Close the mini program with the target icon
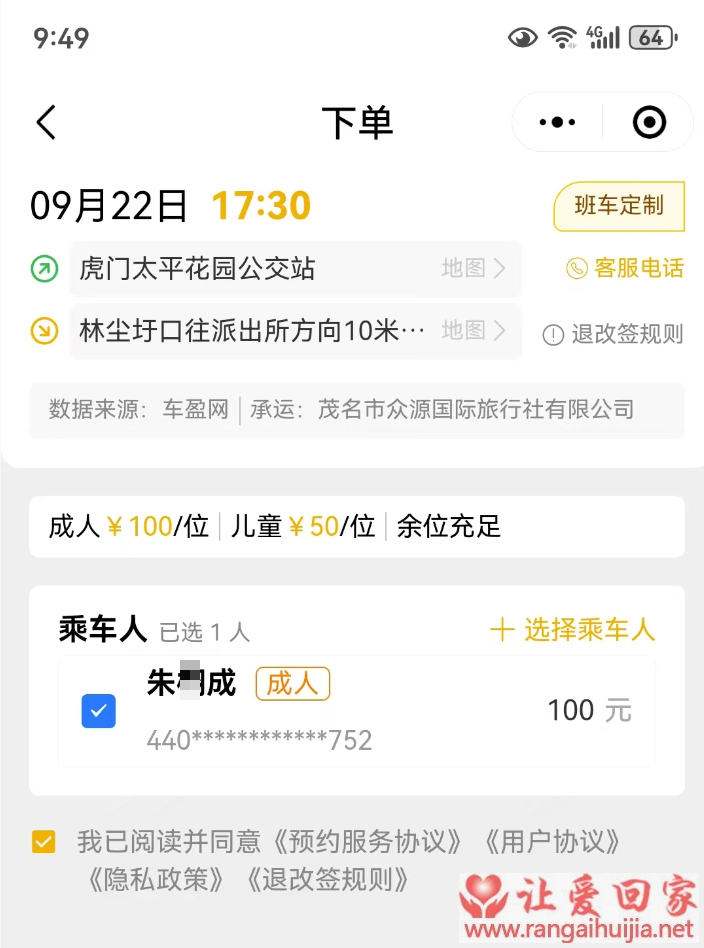704x948 pixels. tap(649, 122)
